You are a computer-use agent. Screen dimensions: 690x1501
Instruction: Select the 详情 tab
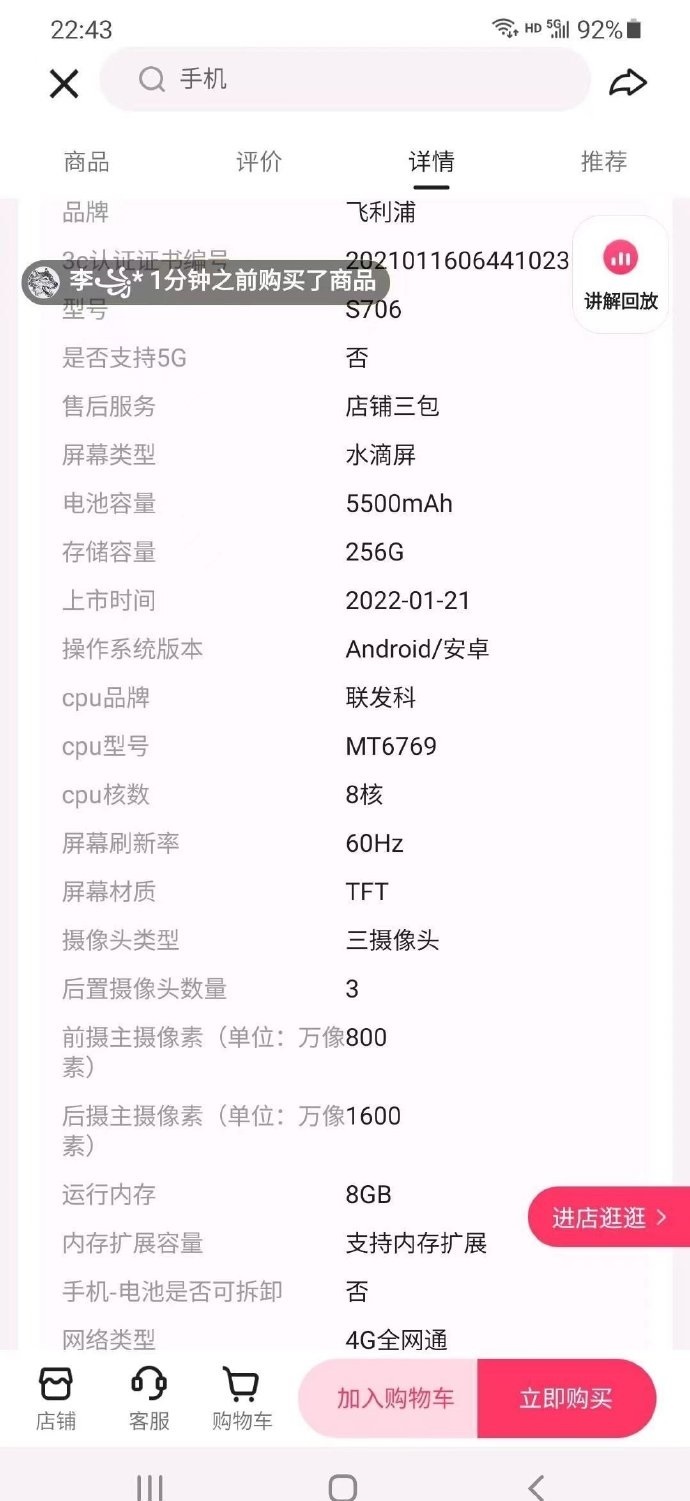coord(431,162)
